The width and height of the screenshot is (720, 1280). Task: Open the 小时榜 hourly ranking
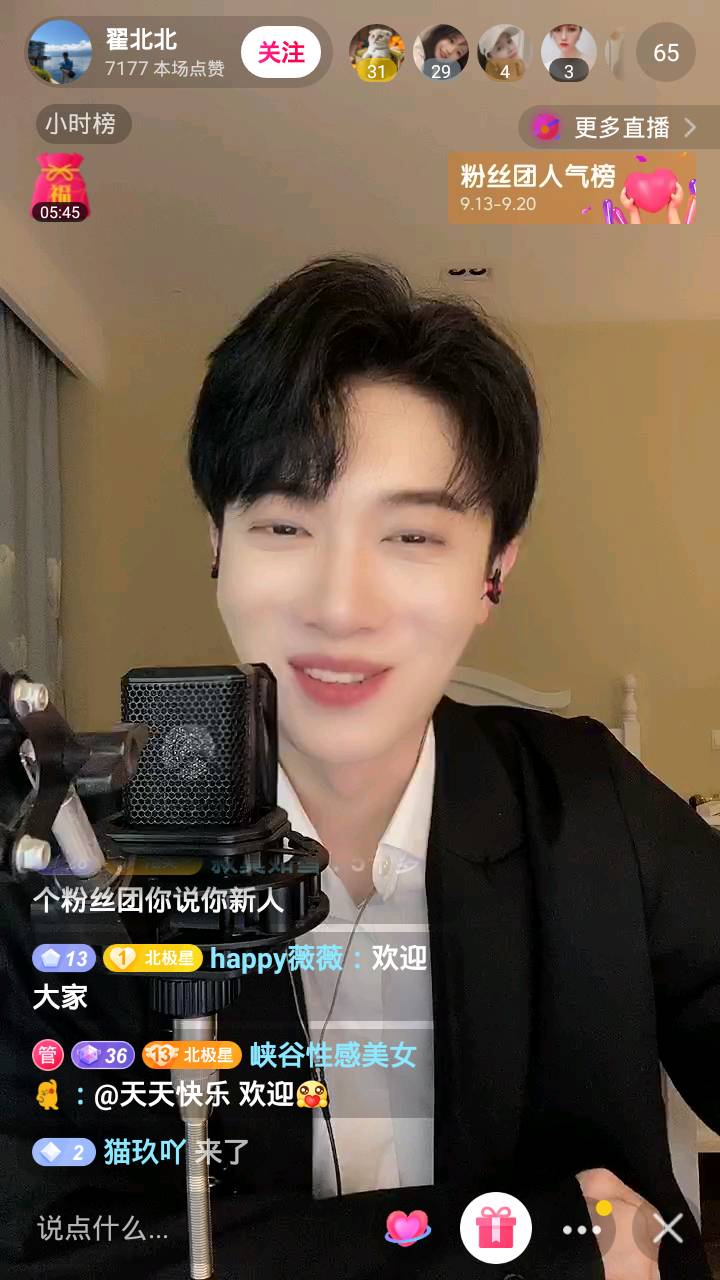(x=80, y=125)
